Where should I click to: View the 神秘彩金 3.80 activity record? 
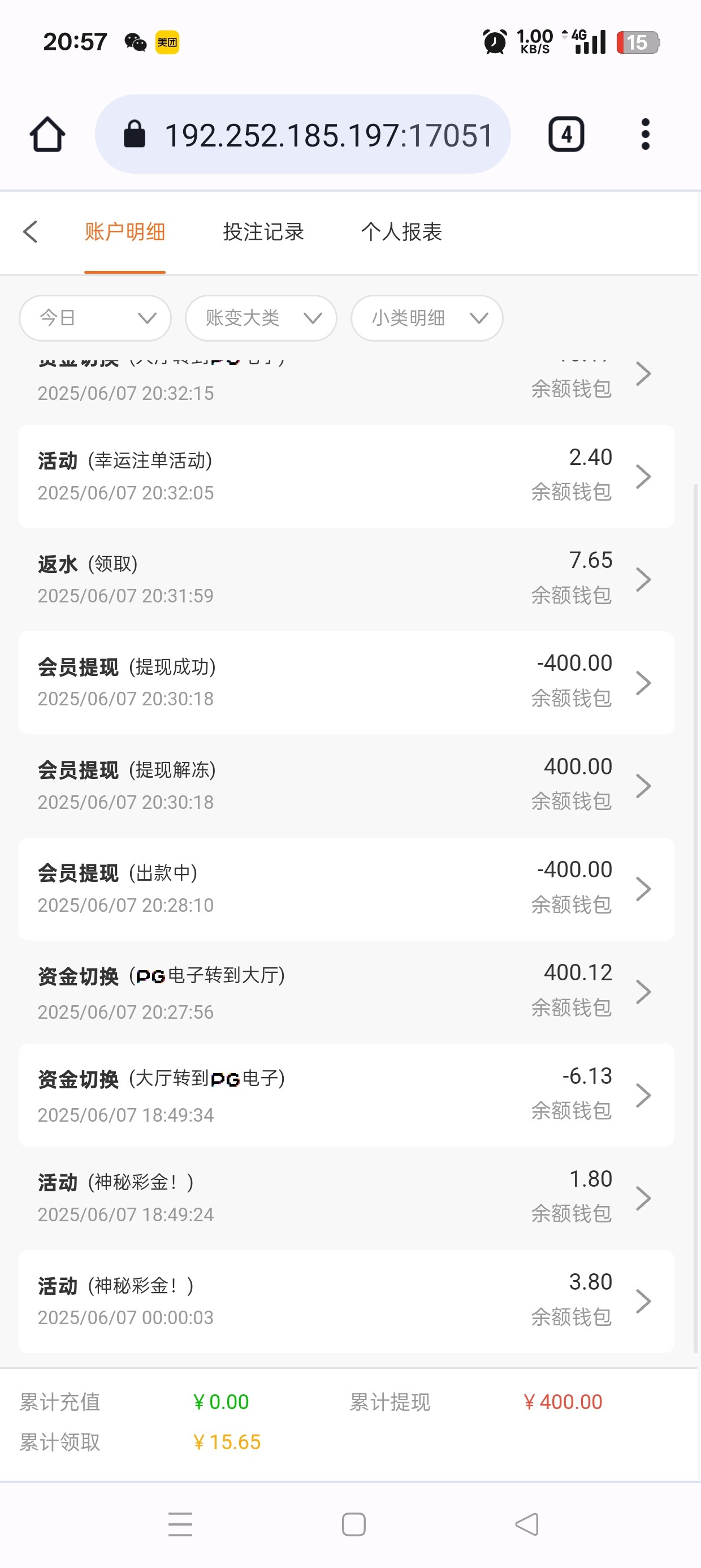pos(345,1301)
